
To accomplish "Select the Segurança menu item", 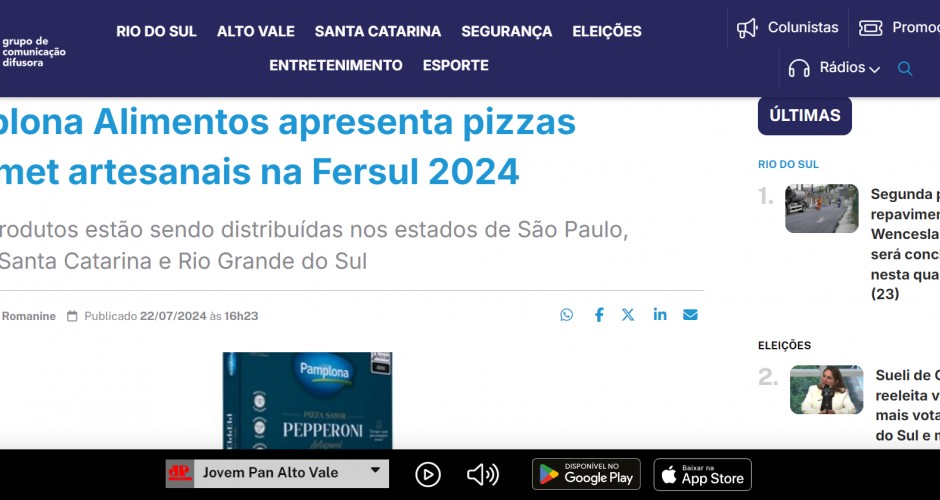I will point(506,31).
